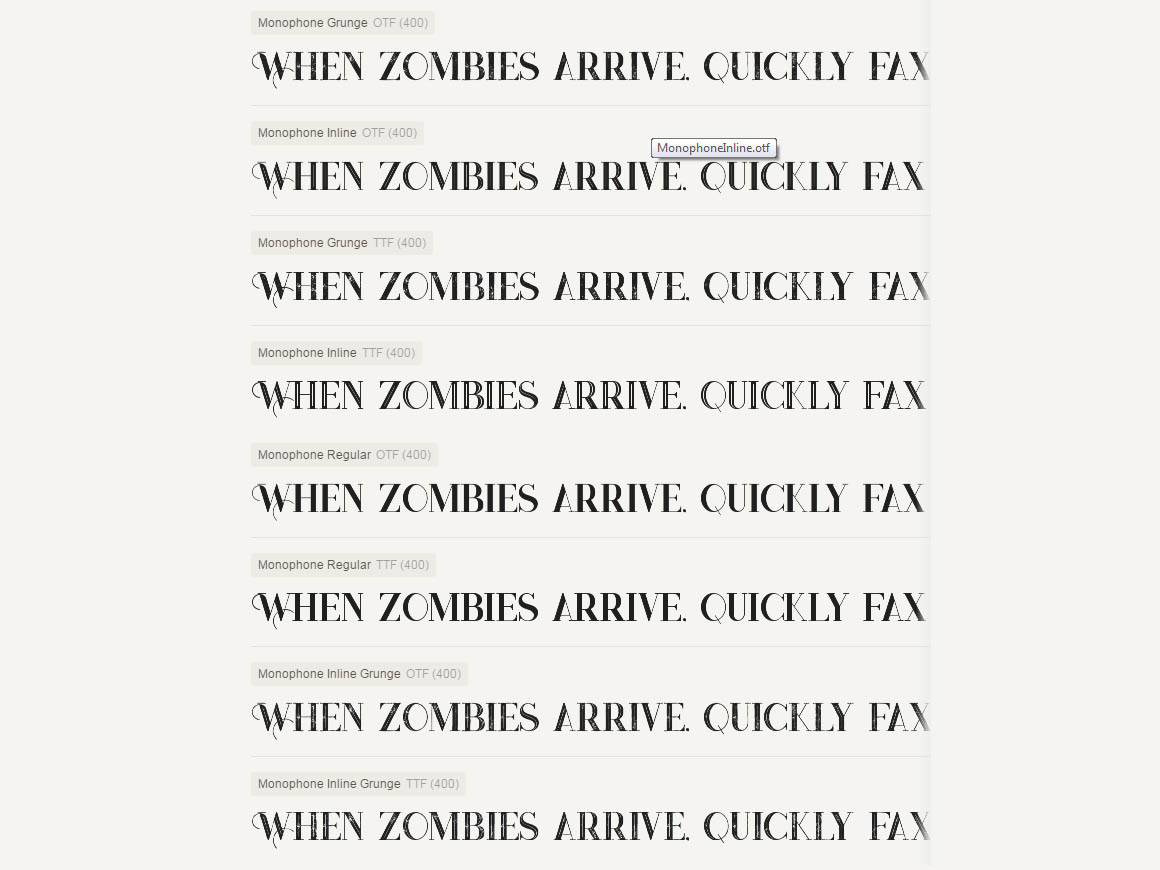Open the Monophone Inline Grunge OTF label
Screen dimensions: 1160x870
[359, 674]
